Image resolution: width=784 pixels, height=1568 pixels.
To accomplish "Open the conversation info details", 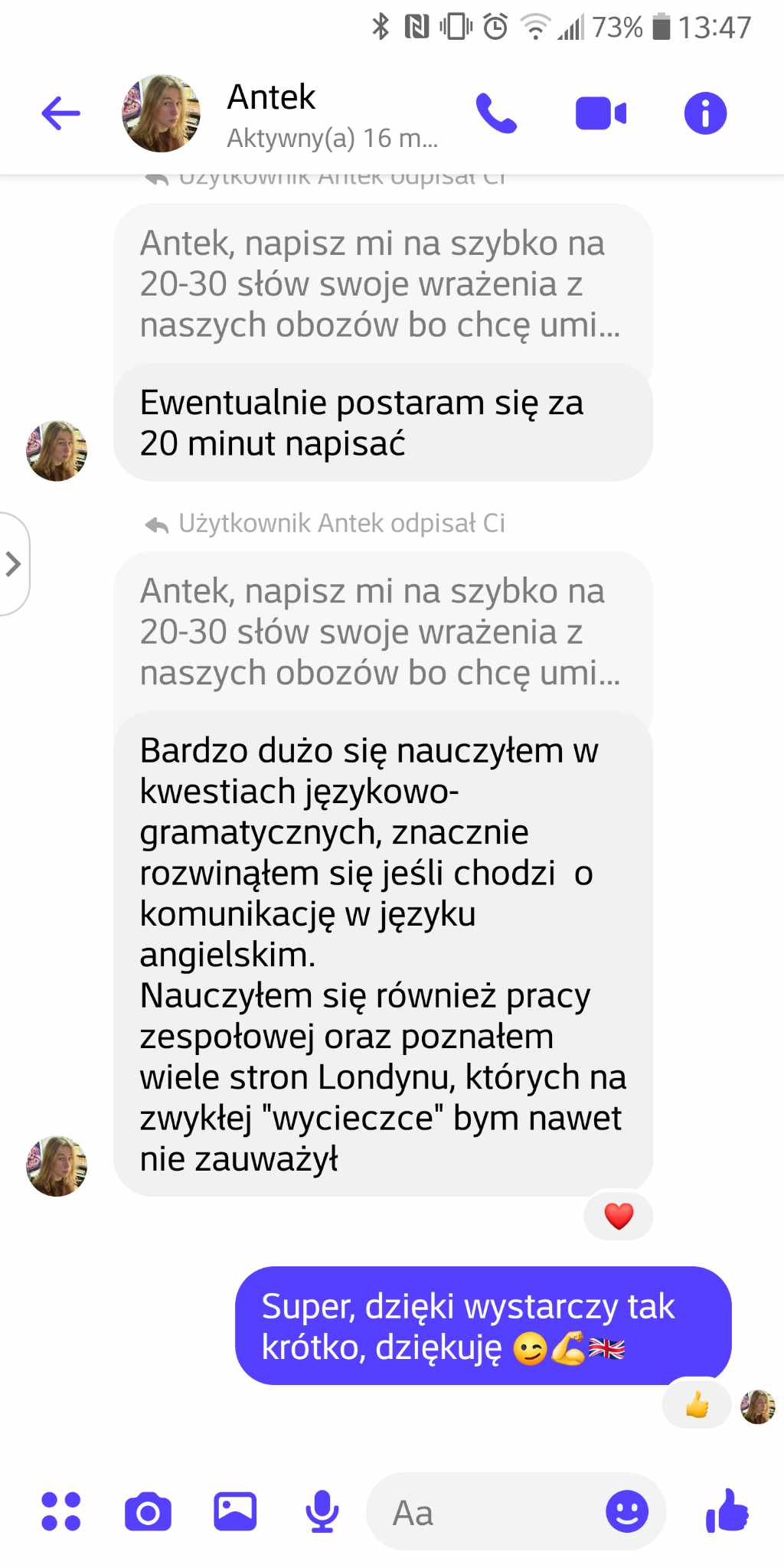I will [704, 114].
